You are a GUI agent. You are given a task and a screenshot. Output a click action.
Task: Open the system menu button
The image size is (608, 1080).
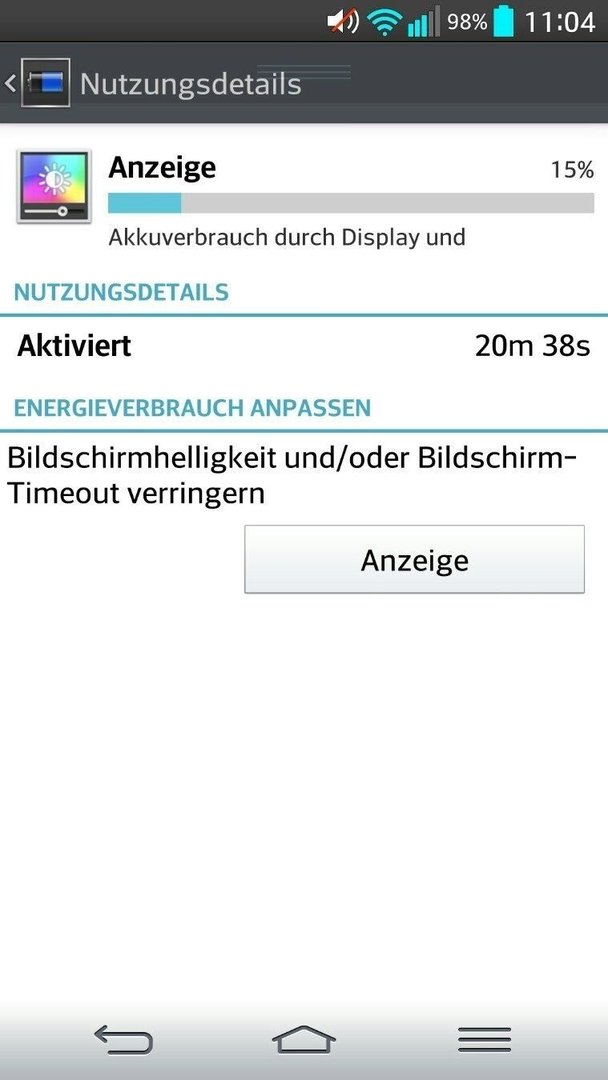485,1039
